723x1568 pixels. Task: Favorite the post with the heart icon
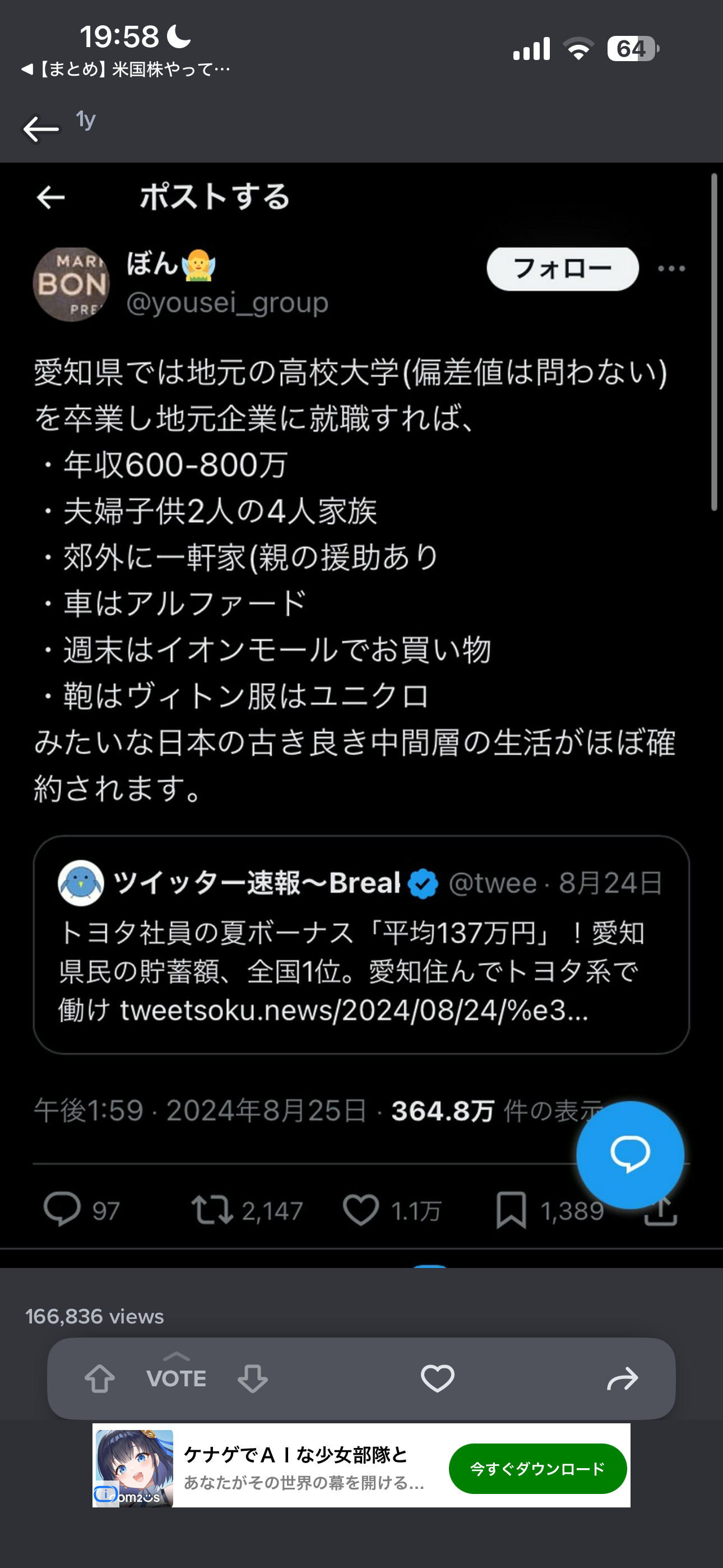pyautogui.click(x=438, y=1378)
